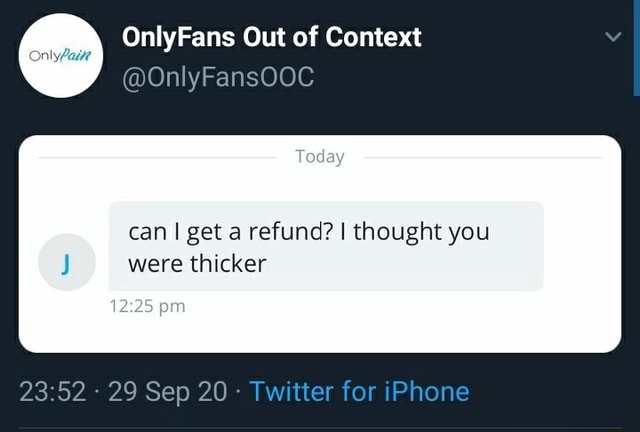Expand the attached refund message image

[x=320, y=244]
